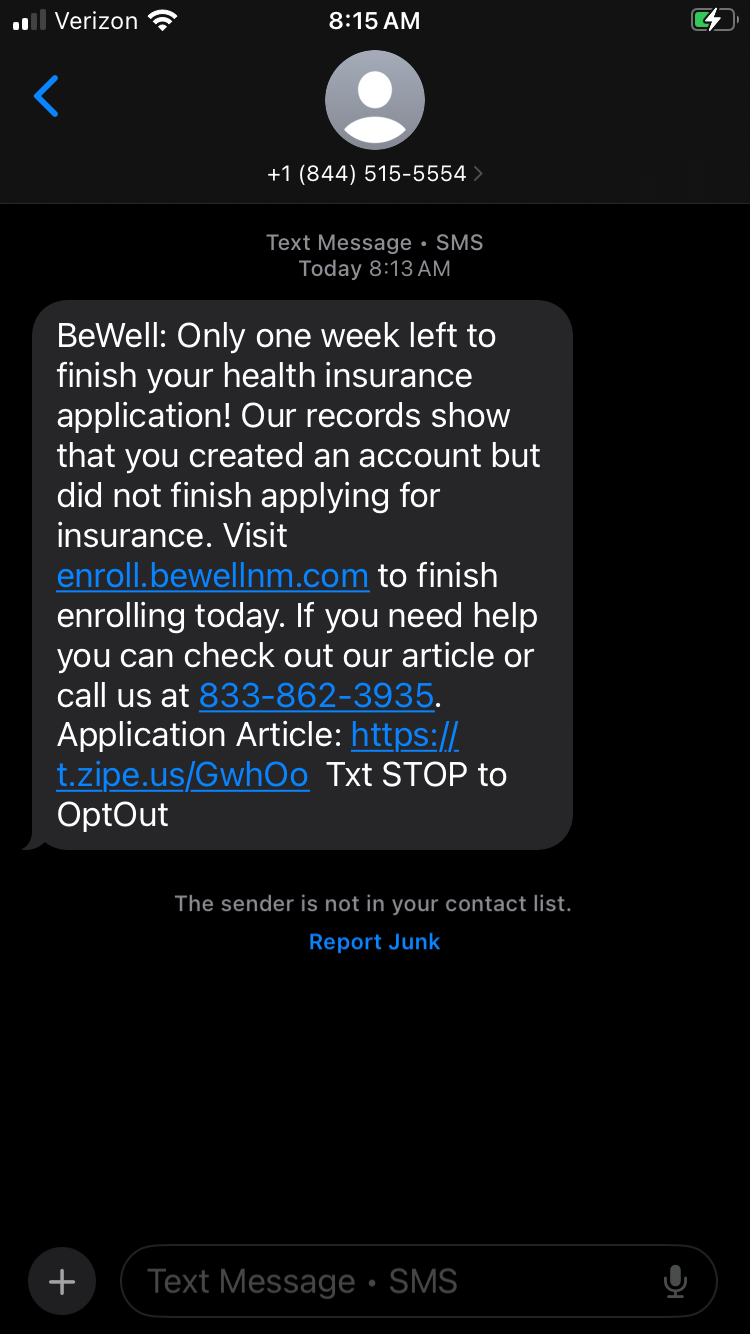Report this message as junk
Image resolution: width=750 pixels, height=1334 pixels.
coord(374,942)
